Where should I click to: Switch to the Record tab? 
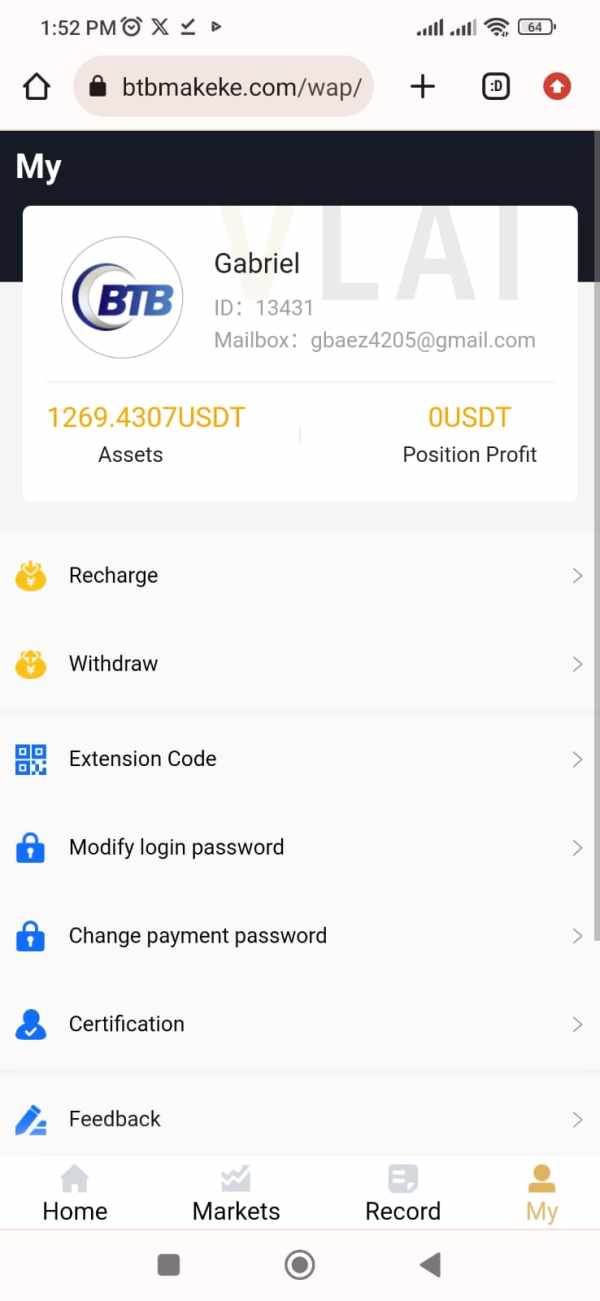403,1194
